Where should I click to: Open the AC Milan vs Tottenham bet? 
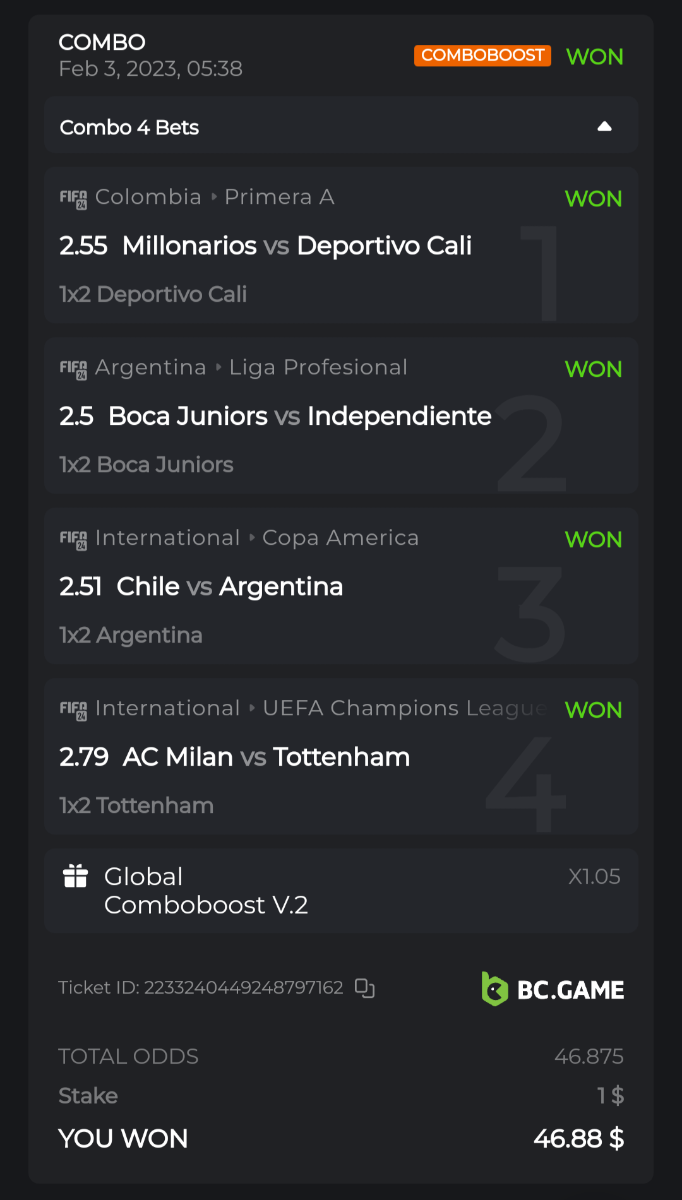266,757
